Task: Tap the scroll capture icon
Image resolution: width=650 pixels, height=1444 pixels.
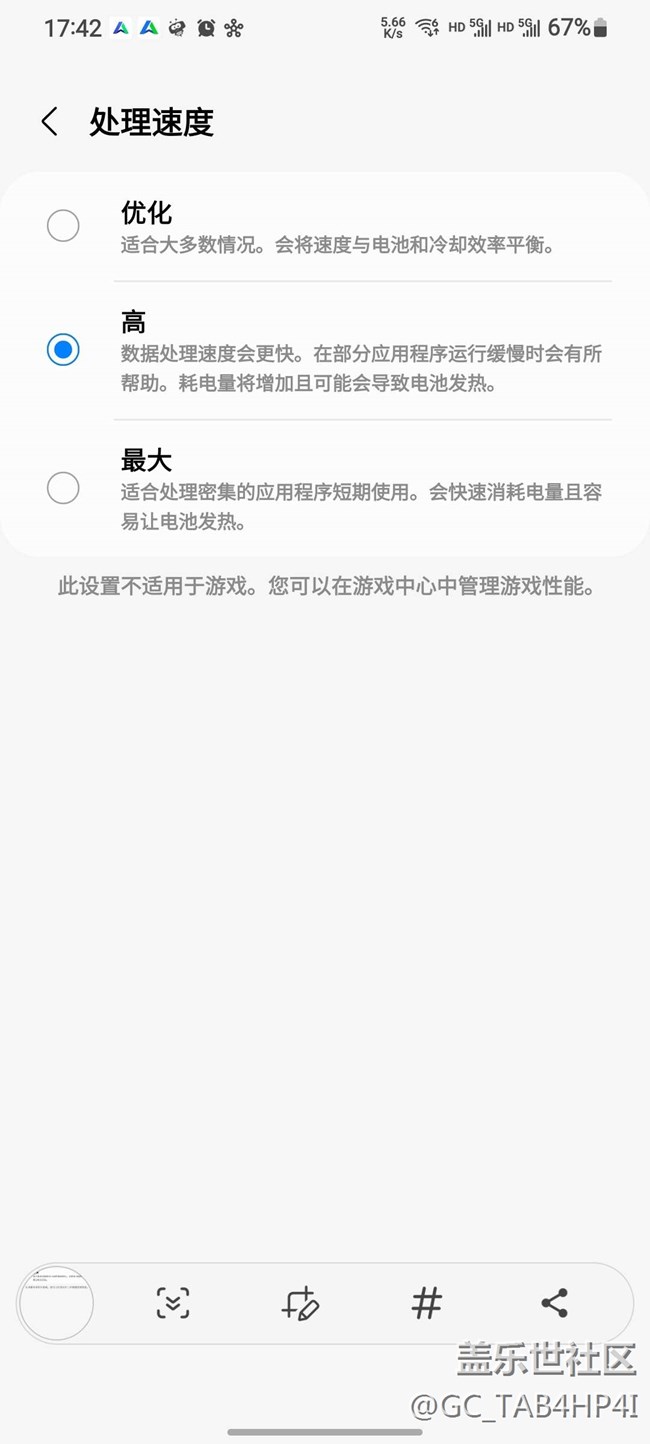Action: pos(173,1303)
